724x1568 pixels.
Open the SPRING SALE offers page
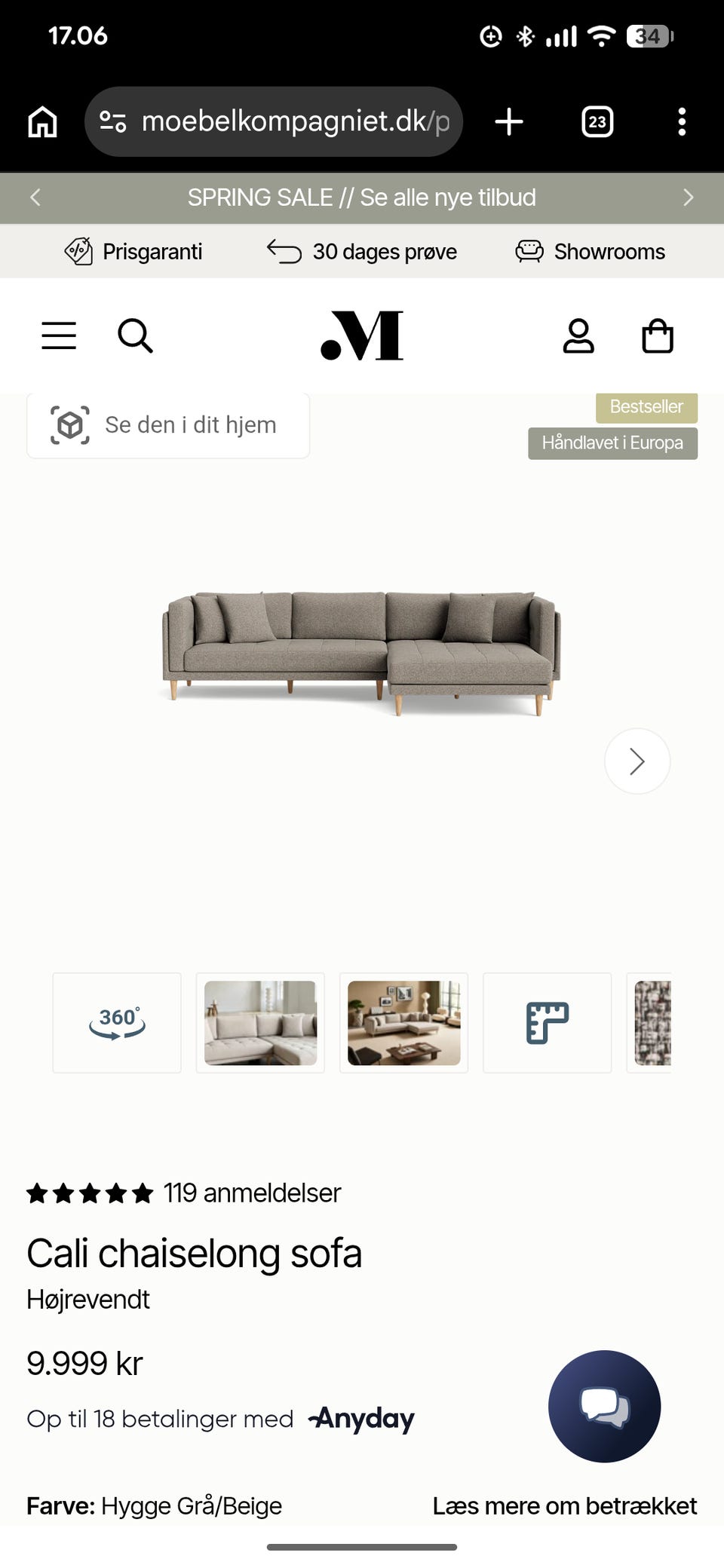[x=362, y=197]
